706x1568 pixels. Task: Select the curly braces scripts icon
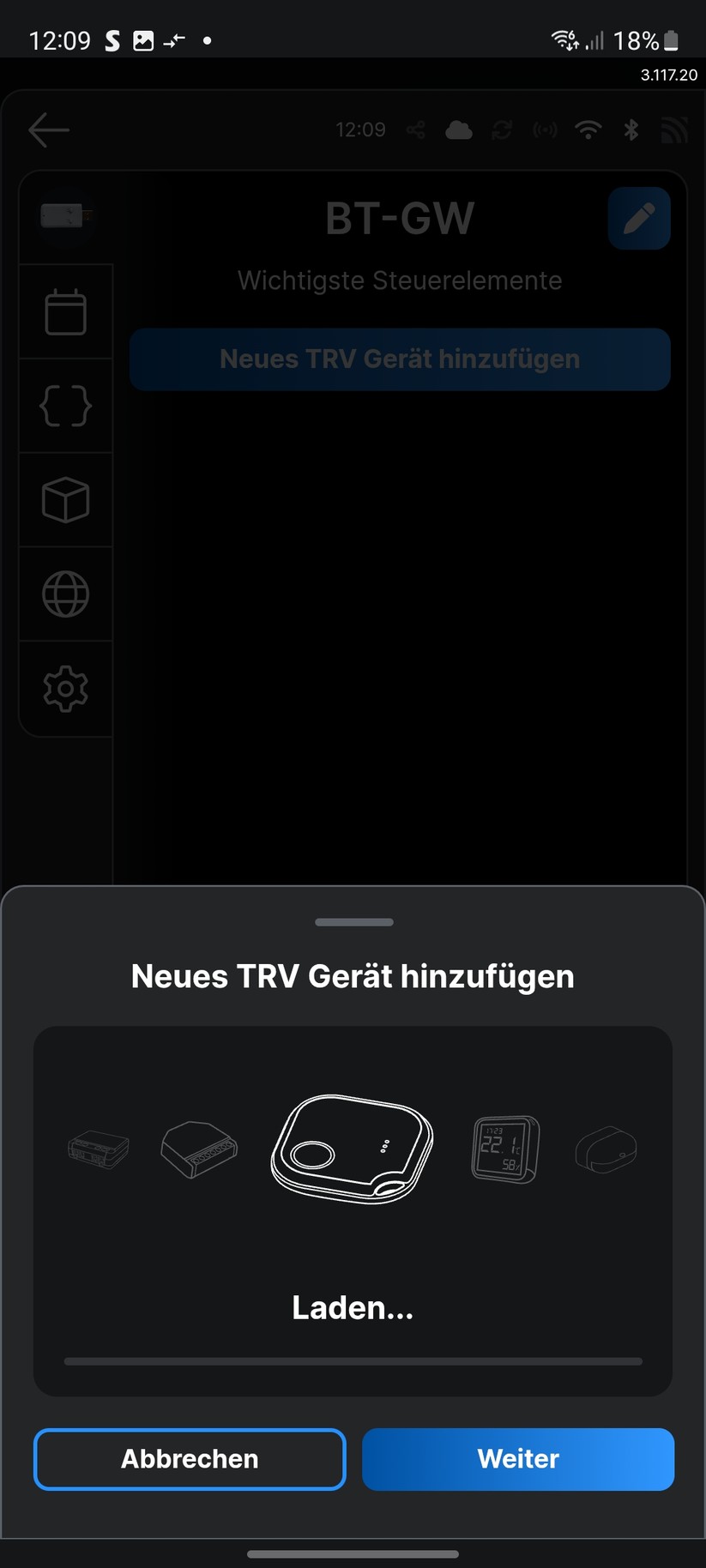[x=66, y=406]
